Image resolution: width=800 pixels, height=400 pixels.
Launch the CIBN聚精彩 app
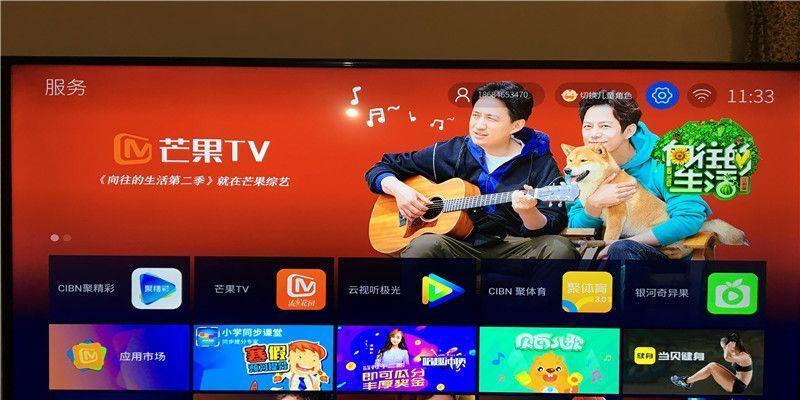[x=118, y=290]
